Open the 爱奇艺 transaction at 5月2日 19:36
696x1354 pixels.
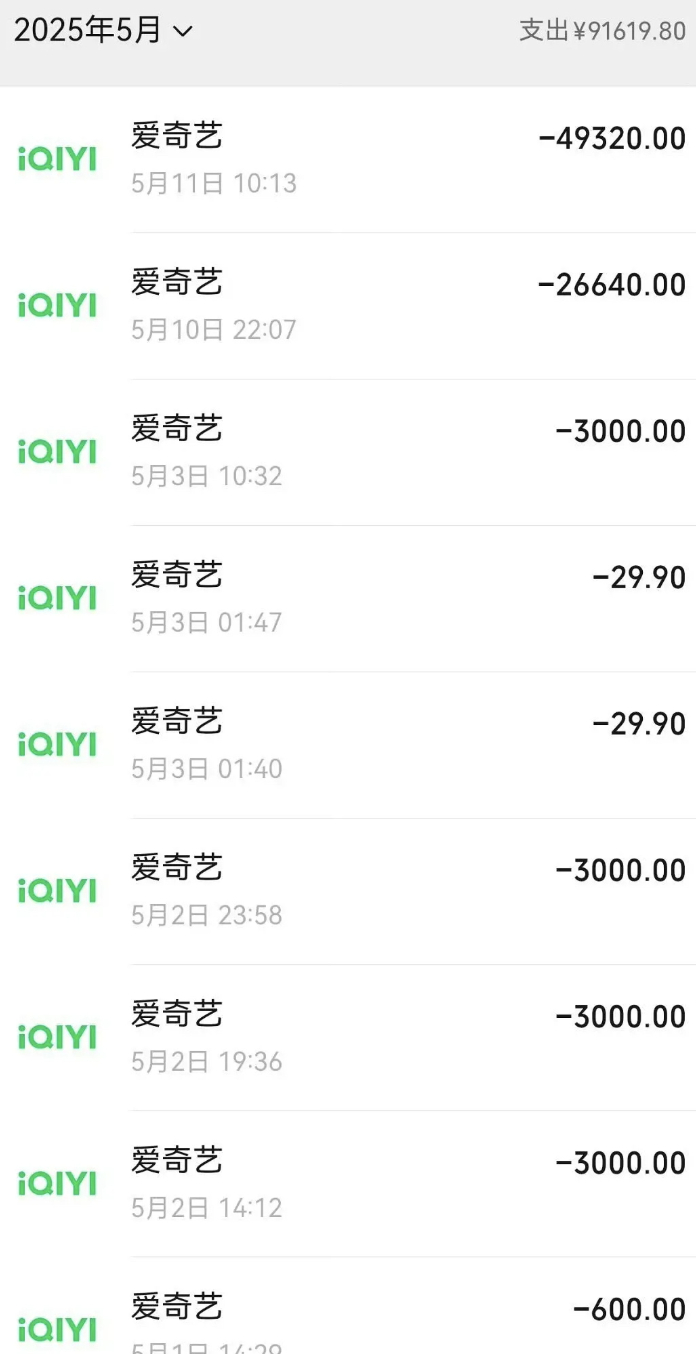[x=348, y=1037]
